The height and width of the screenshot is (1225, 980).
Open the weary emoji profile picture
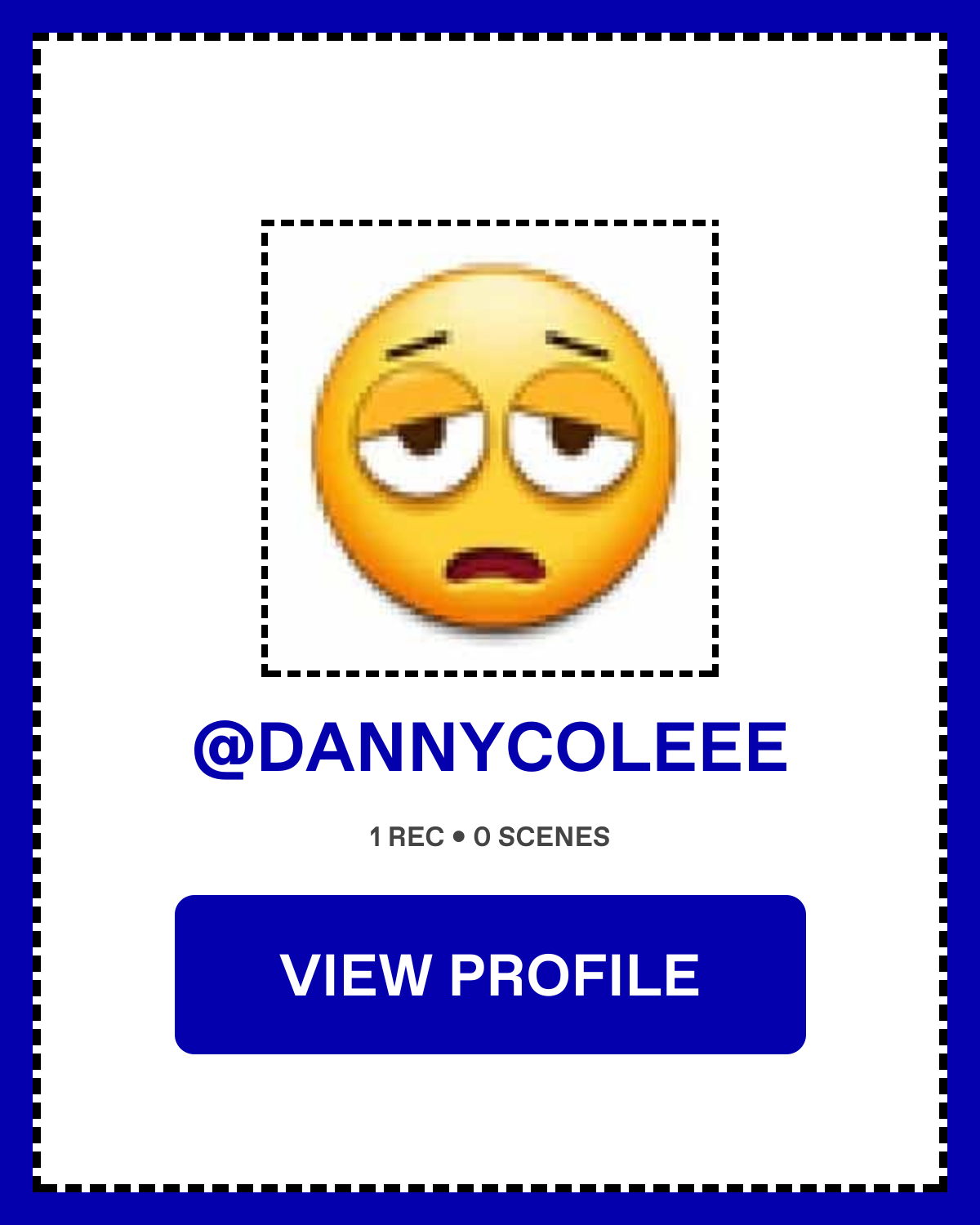[x=490, y=448]
